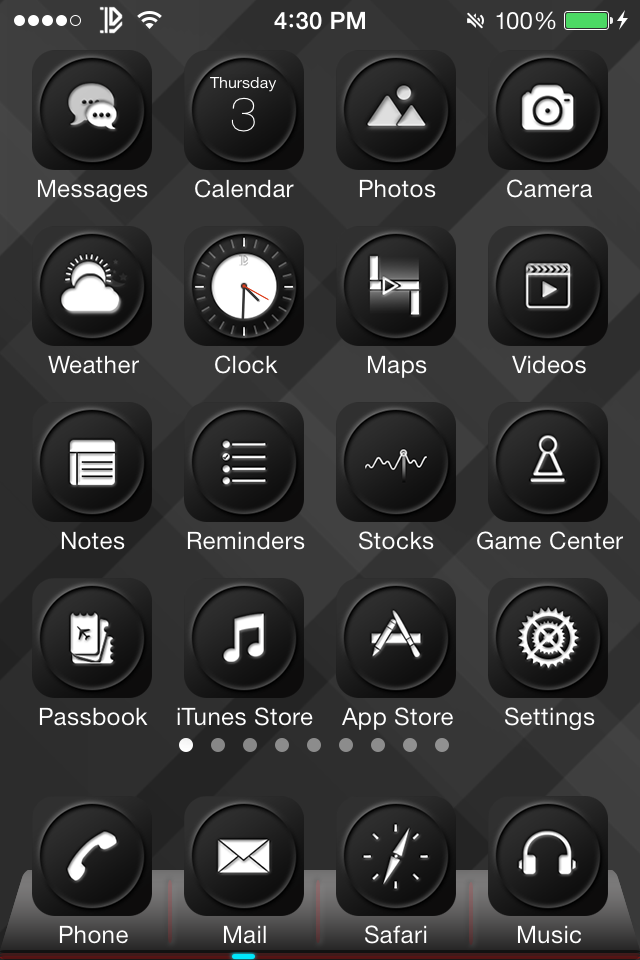
Task: Tap the Phone app in the dock
Action: [x=92, y=856]
